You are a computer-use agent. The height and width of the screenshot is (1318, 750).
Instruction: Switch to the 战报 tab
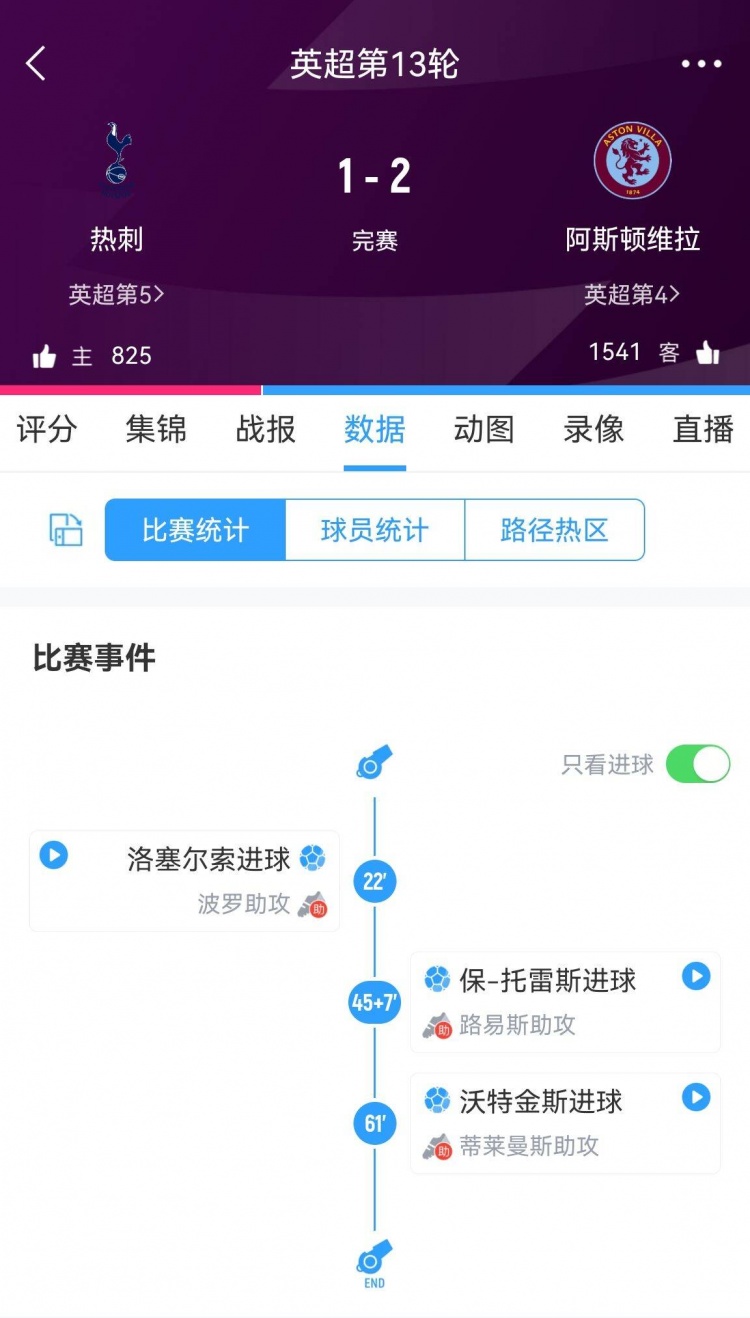coord(266,430)
